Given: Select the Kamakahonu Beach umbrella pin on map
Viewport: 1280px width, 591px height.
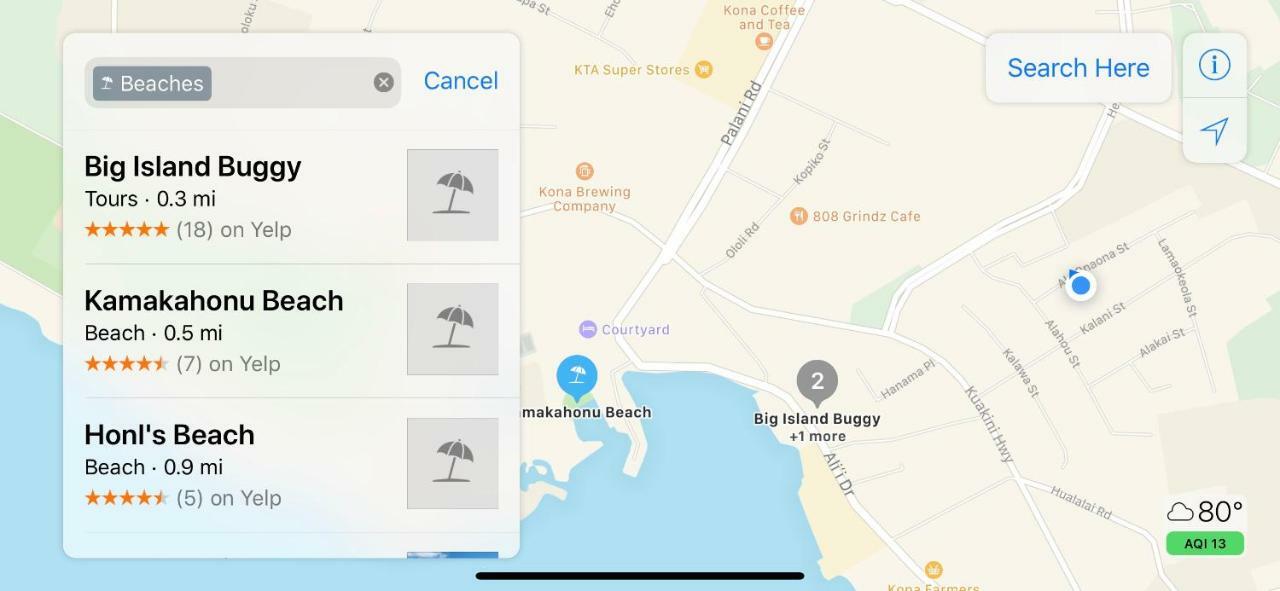Looking at the screenshot, I should [576, 377].
